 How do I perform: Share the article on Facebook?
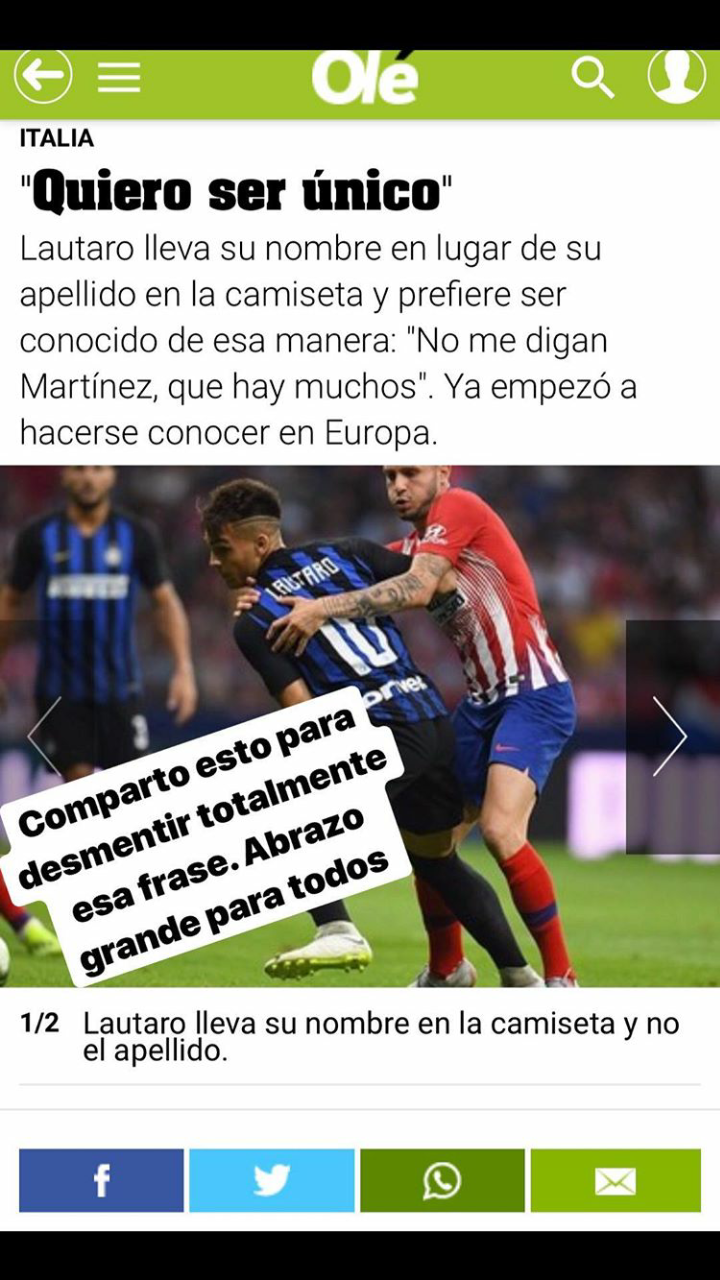pos(101,1181)
